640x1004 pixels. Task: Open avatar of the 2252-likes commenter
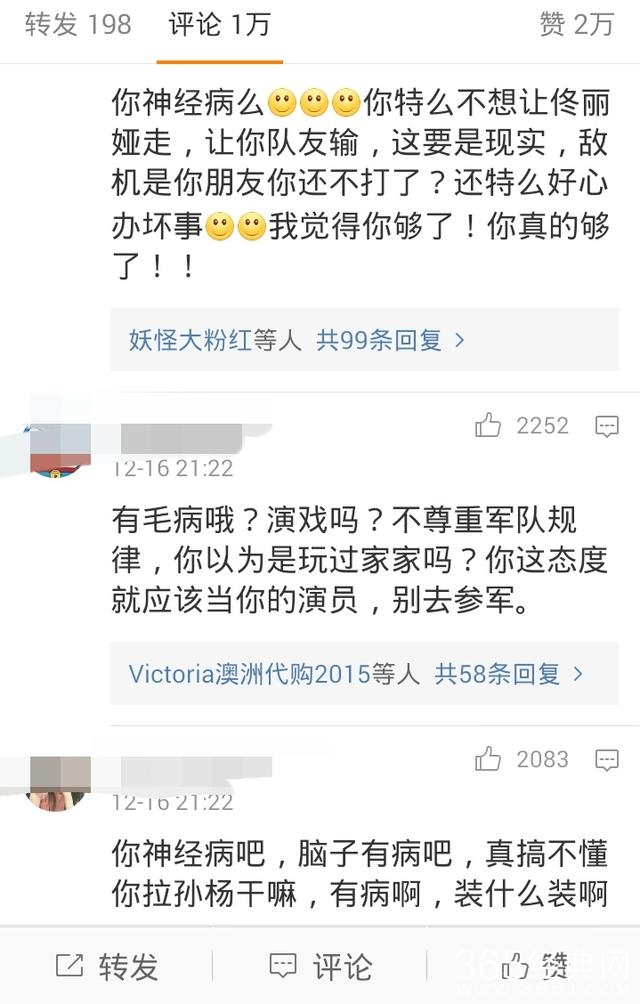click(58, 446)
